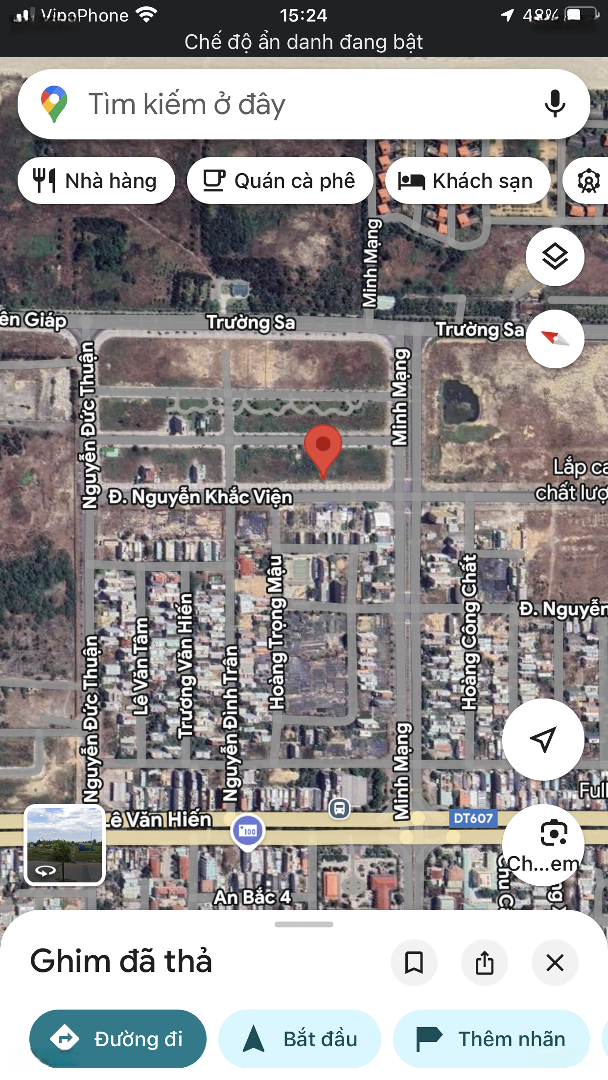Select the Nhà hàng chip

(x=96, y=181)
